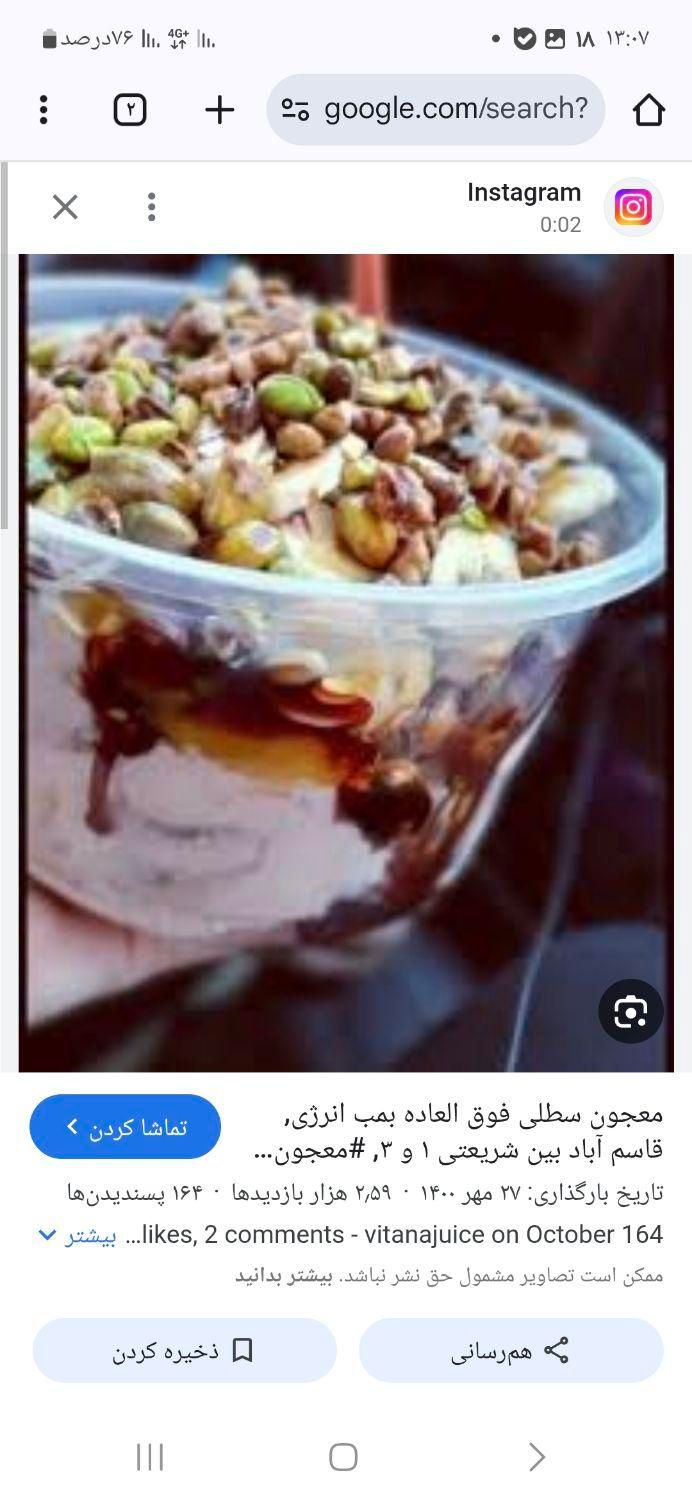Close the image preview panel
Screen dimensions: 692x1500
pos(65,207)
